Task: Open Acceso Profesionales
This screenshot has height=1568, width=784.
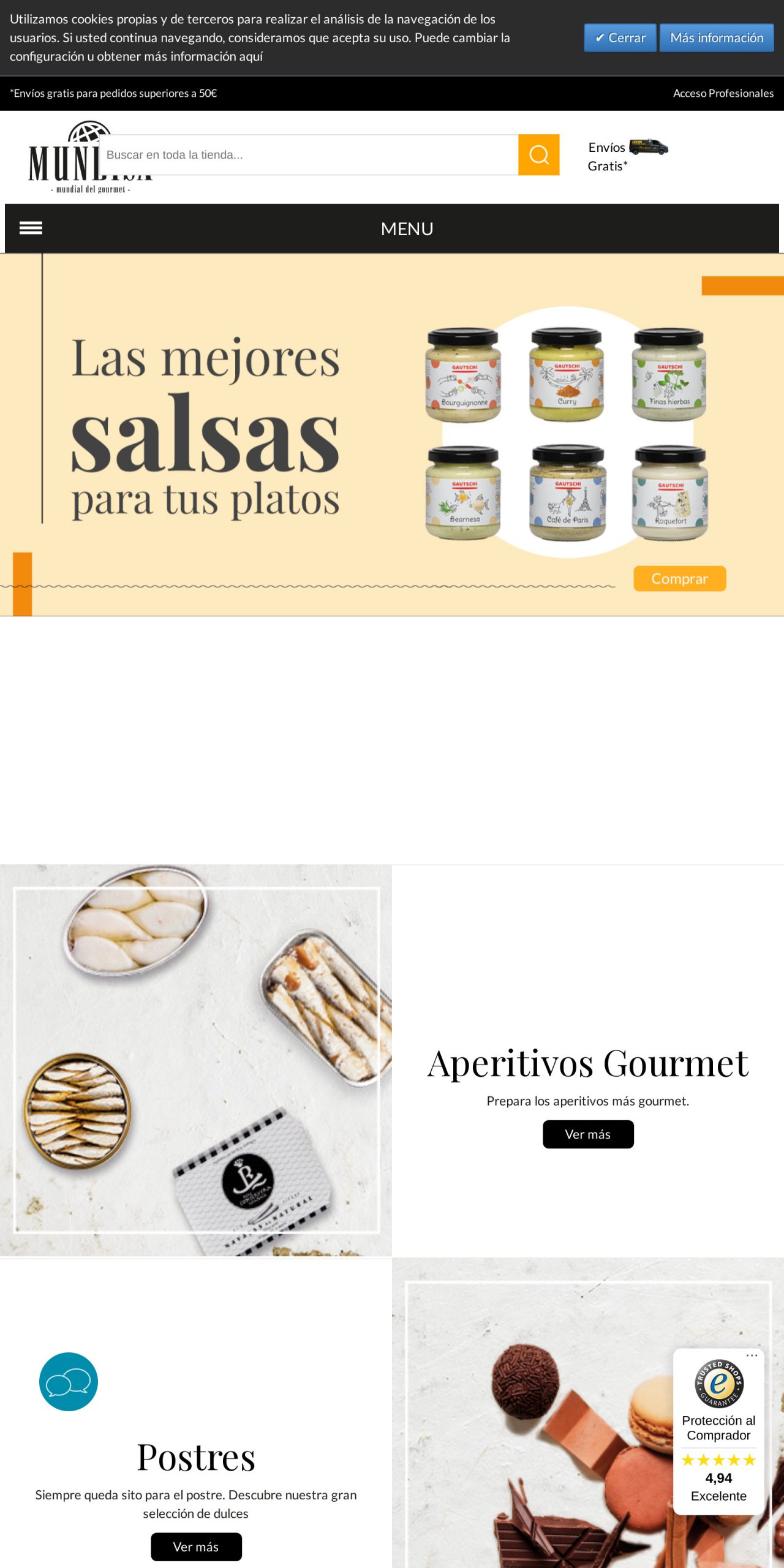Action: (x=723, y=93)
